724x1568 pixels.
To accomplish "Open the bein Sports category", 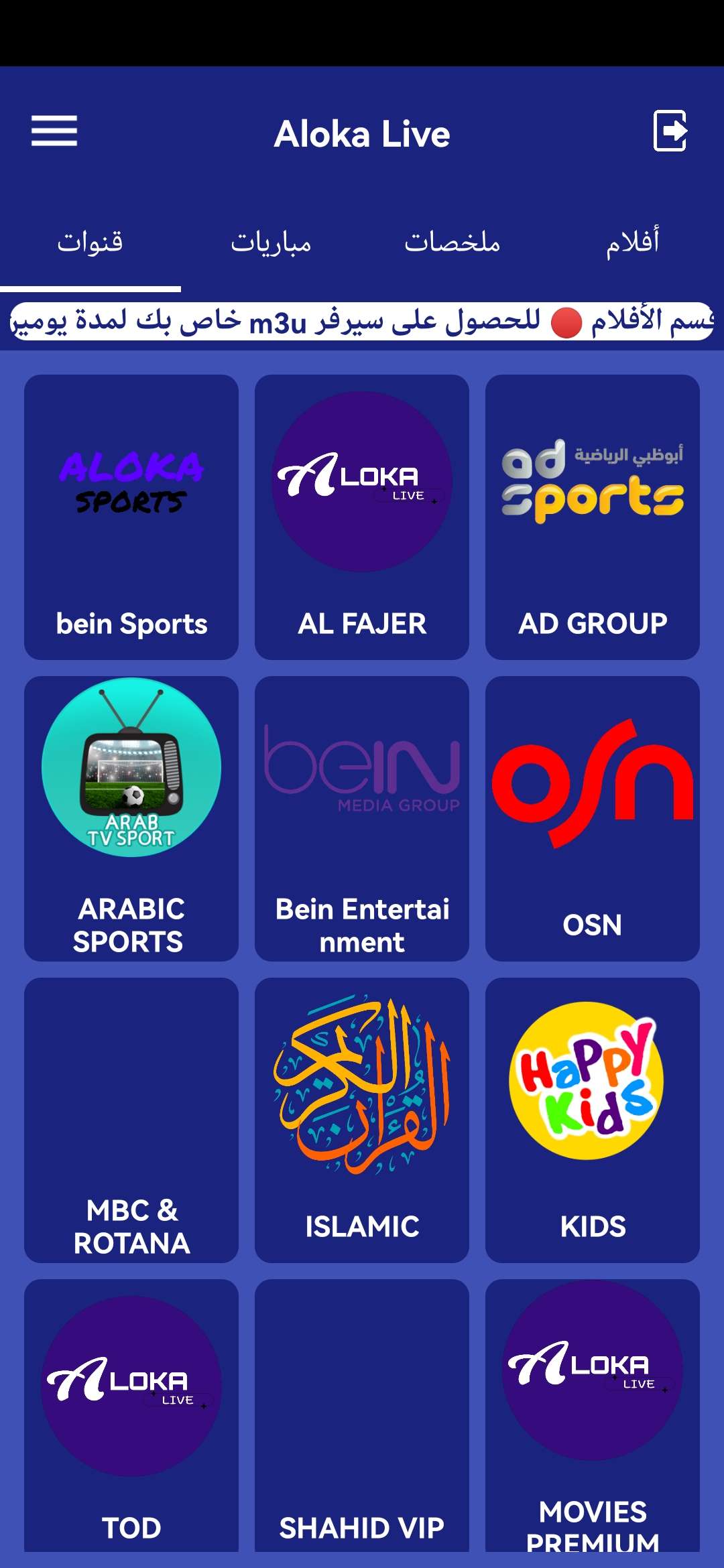I will [131, 517].
